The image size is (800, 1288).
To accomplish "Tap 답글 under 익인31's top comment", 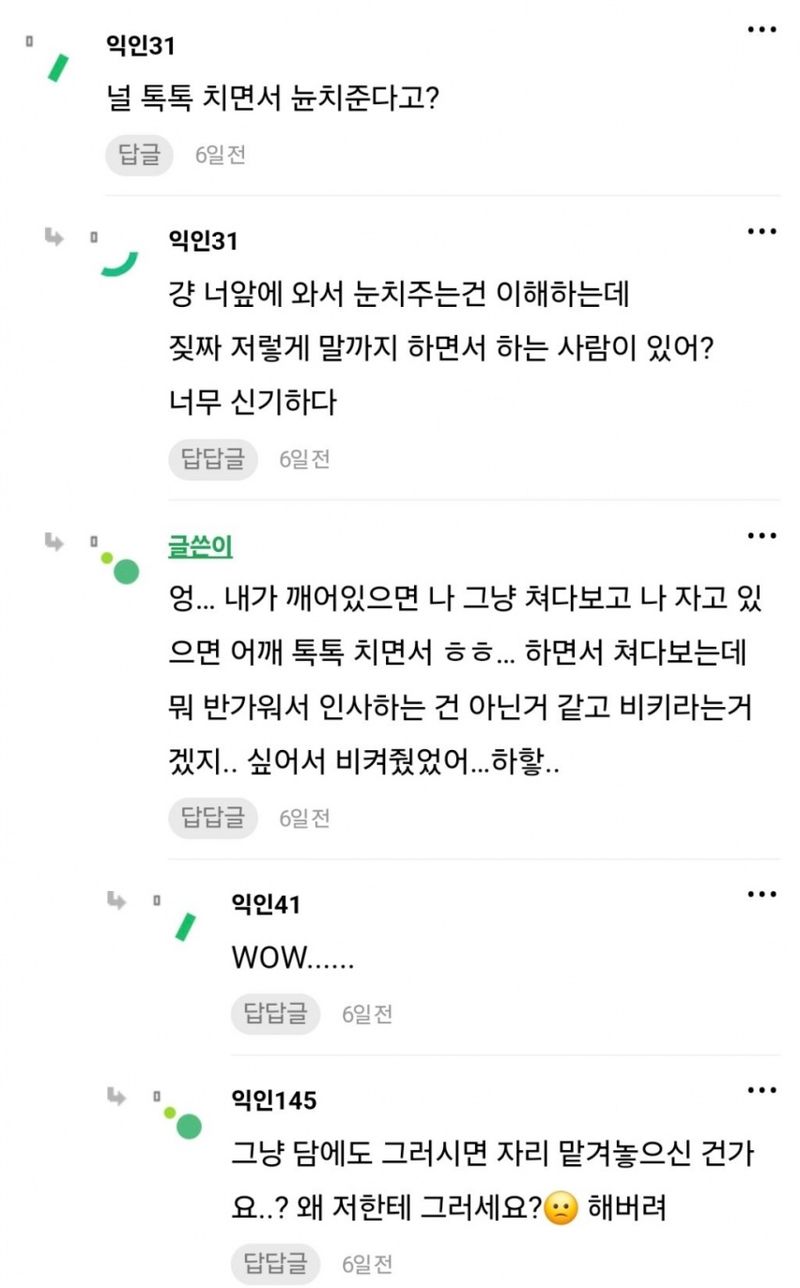I will point(139,155).
